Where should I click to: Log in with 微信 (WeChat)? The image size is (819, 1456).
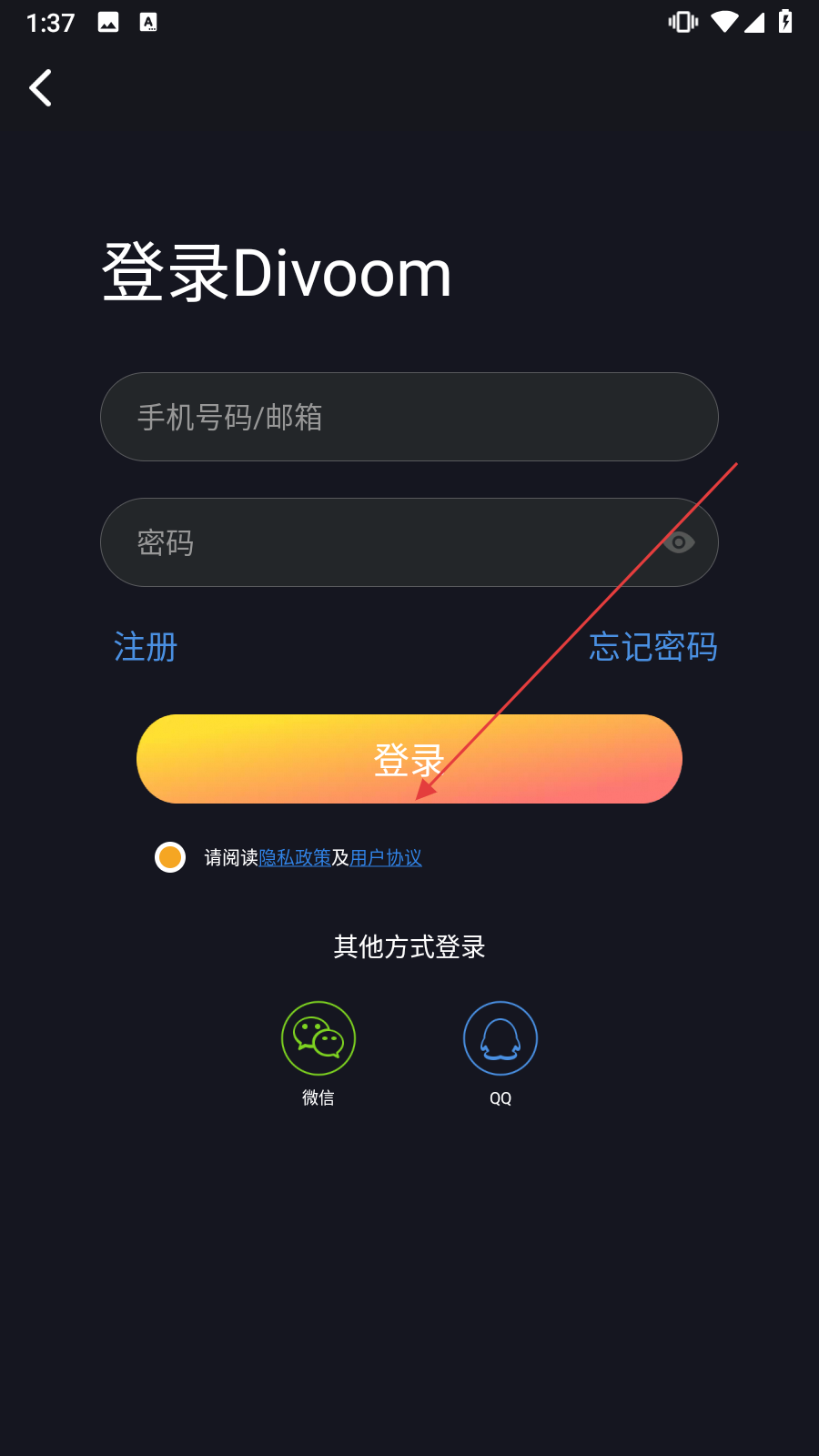tap(318, 1038)
